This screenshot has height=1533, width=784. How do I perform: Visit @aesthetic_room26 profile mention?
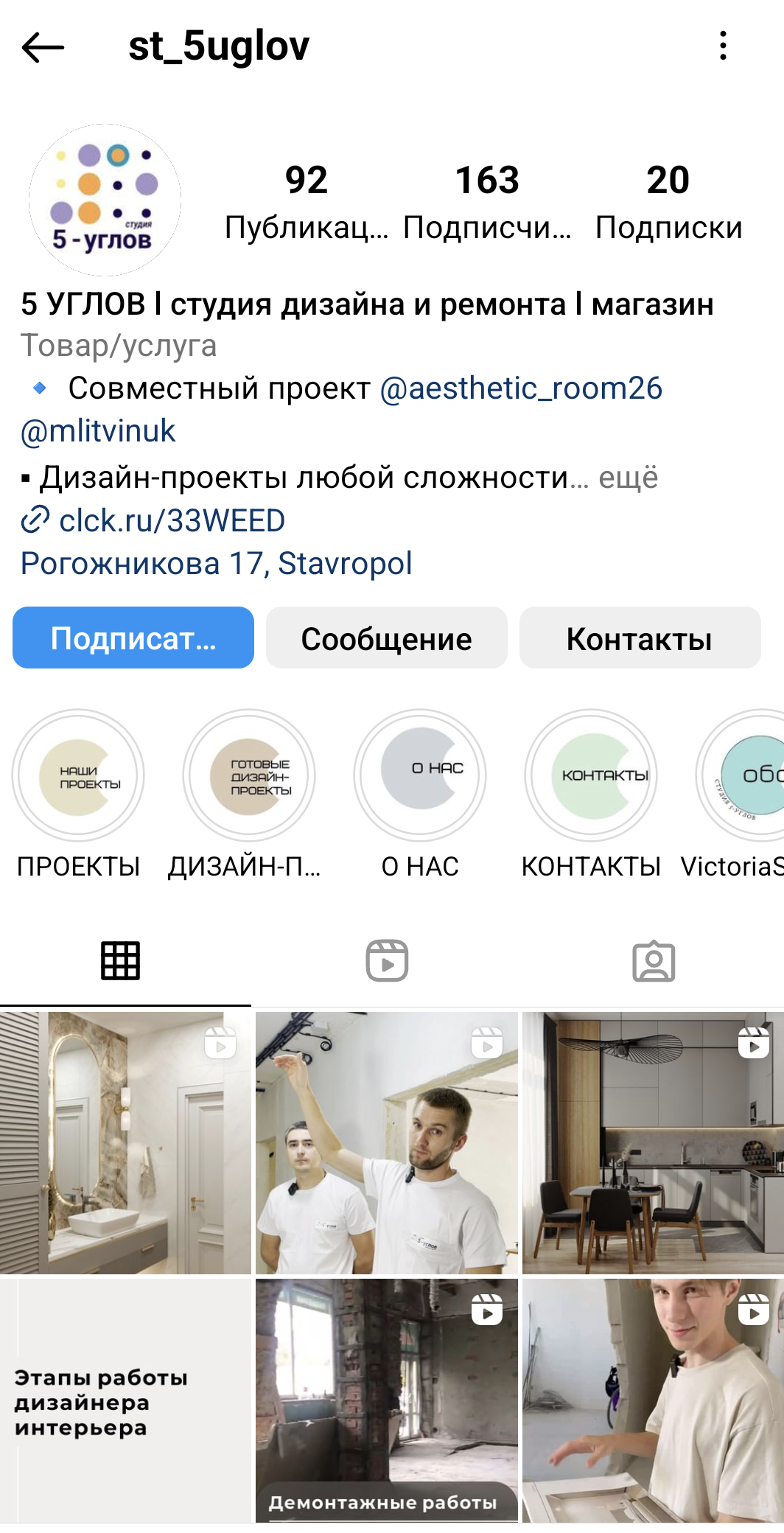click(521, 388)
